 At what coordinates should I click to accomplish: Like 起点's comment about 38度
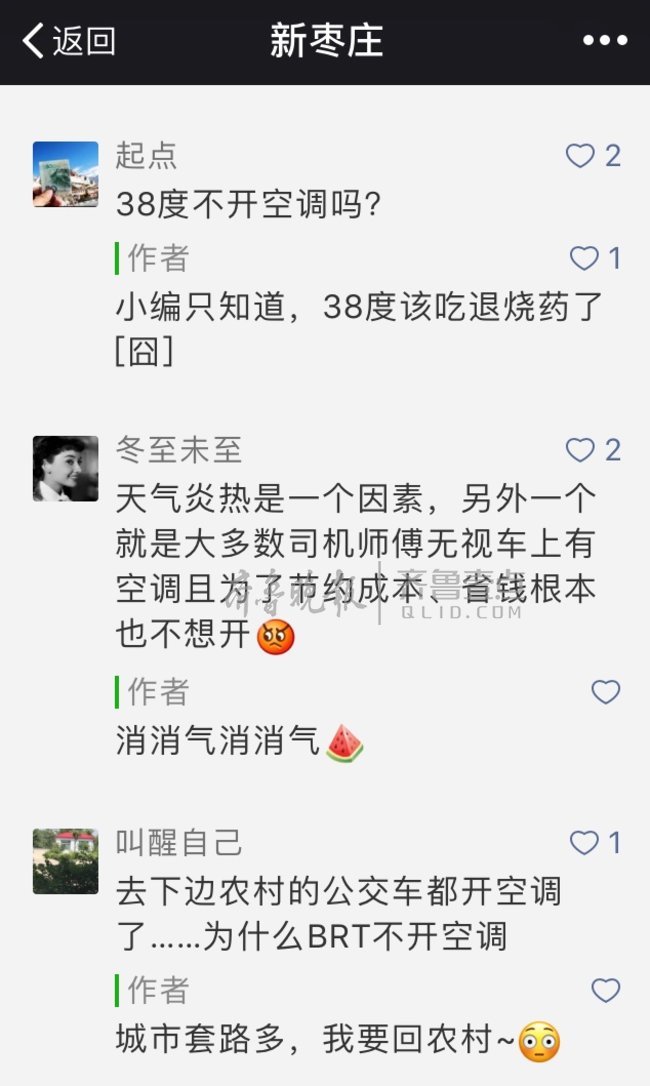(581, 155)
